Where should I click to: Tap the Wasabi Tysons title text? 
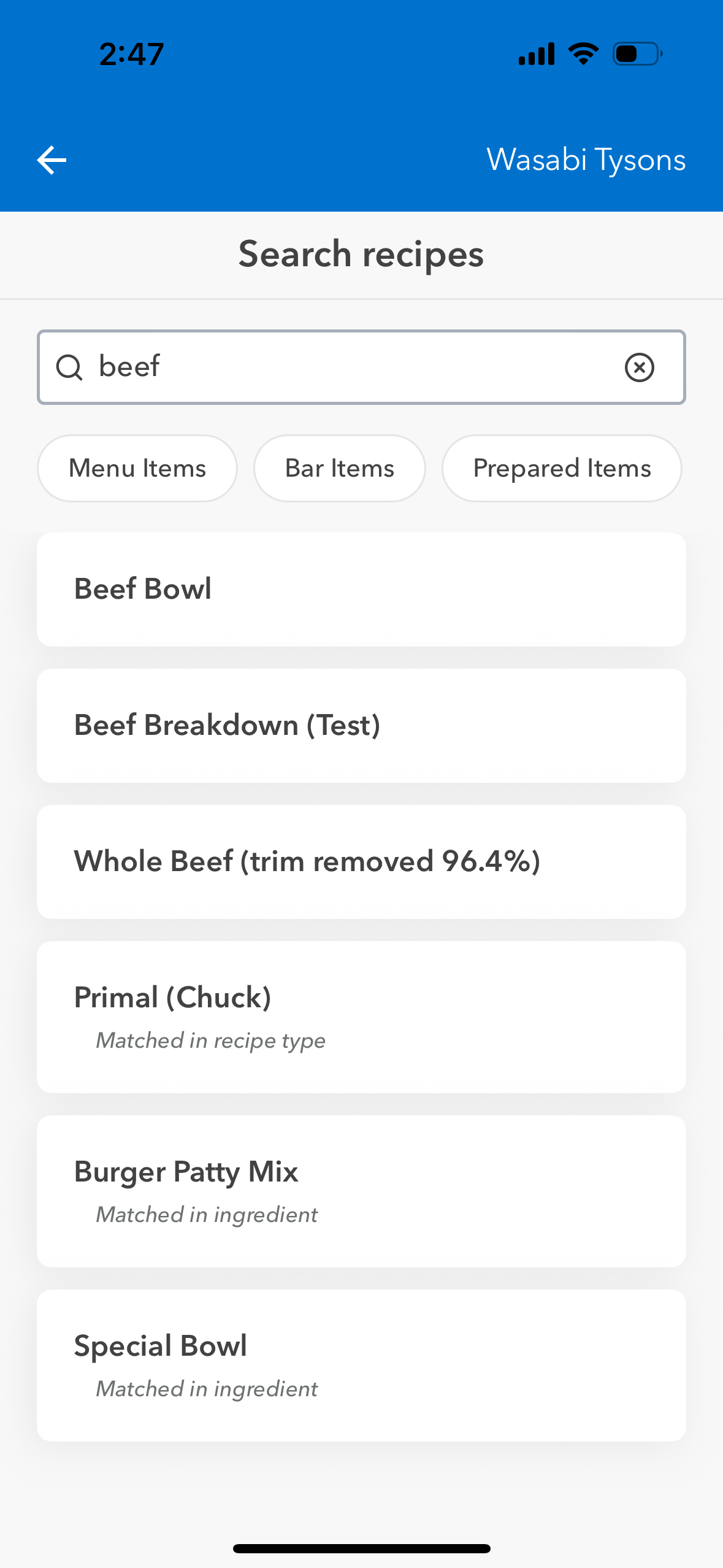click(586, 159)
